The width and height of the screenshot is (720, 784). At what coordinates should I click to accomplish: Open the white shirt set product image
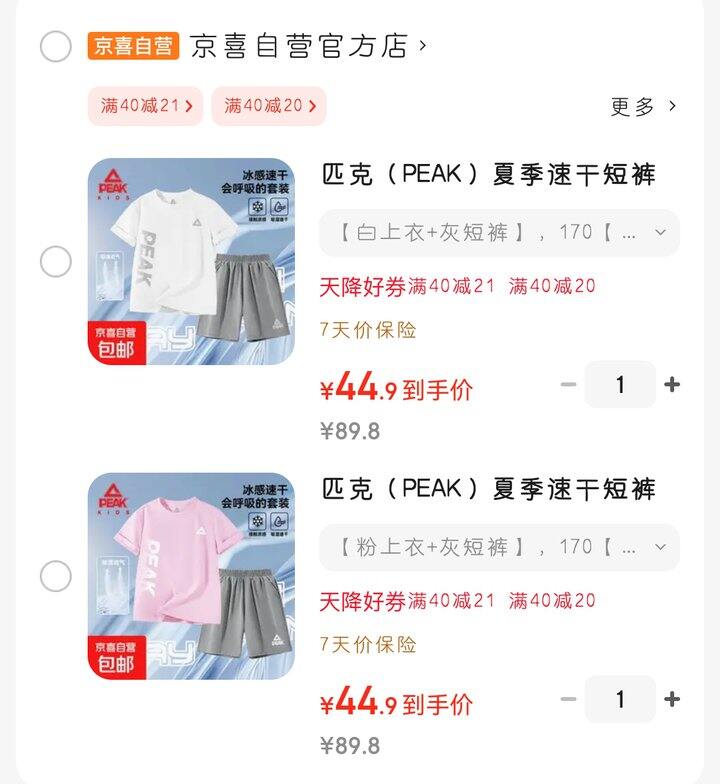tap(191, 262)
